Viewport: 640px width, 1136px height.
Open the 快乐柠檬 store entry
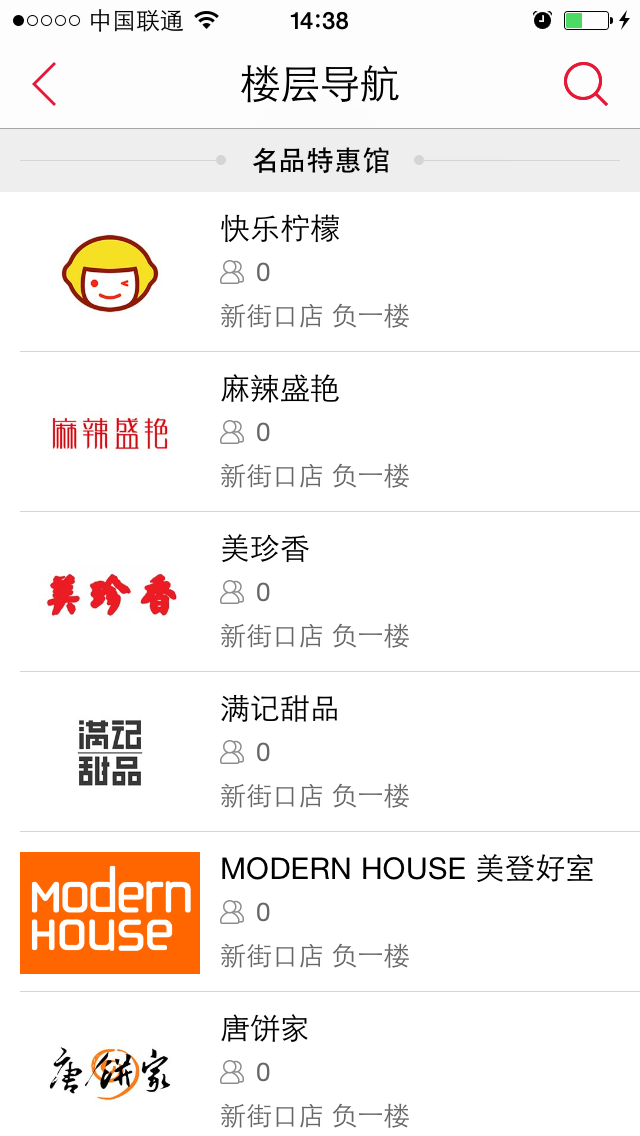click(x=320, y=272)
